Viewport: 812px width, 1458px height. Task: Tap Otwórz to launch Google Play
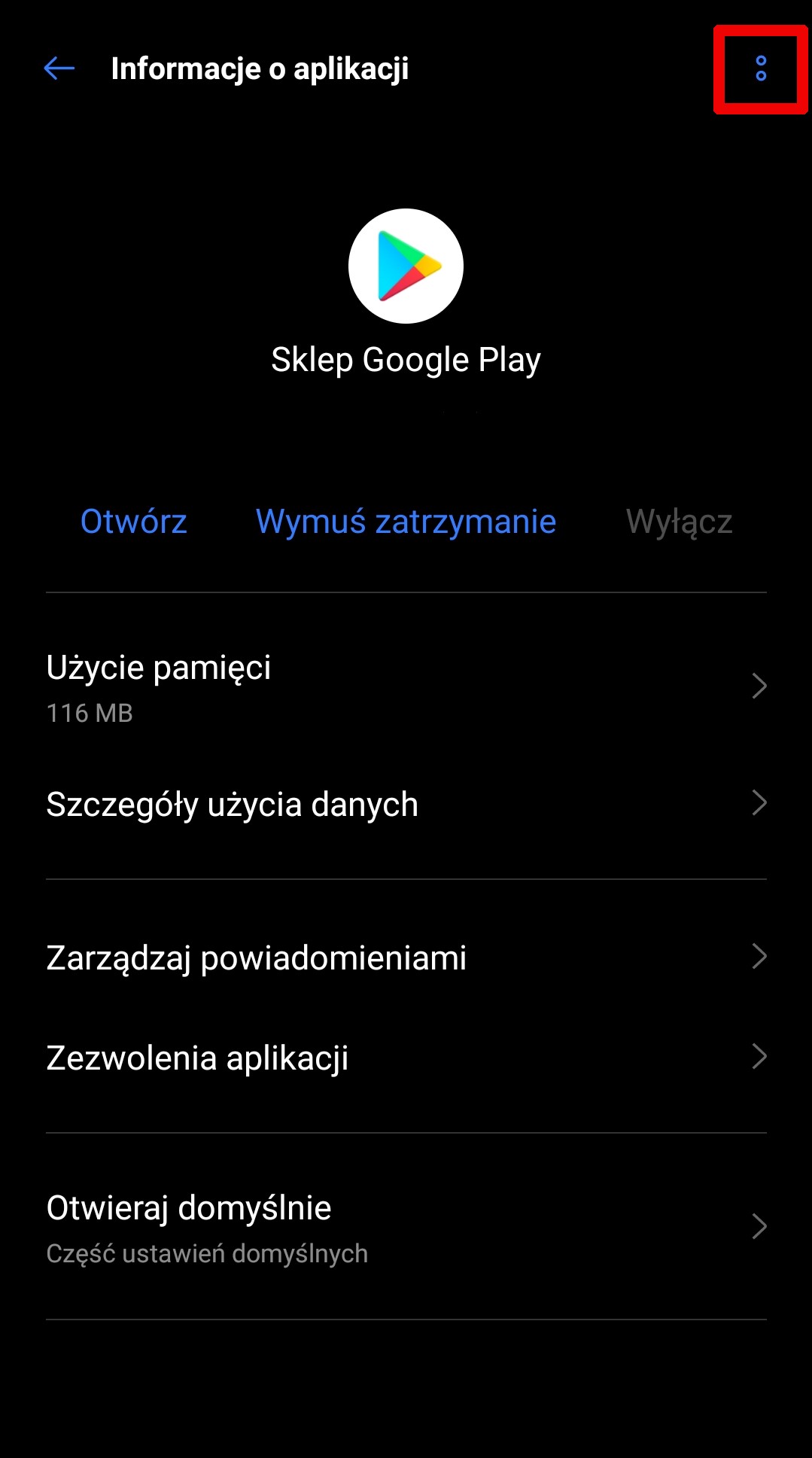tap(133, 521)
